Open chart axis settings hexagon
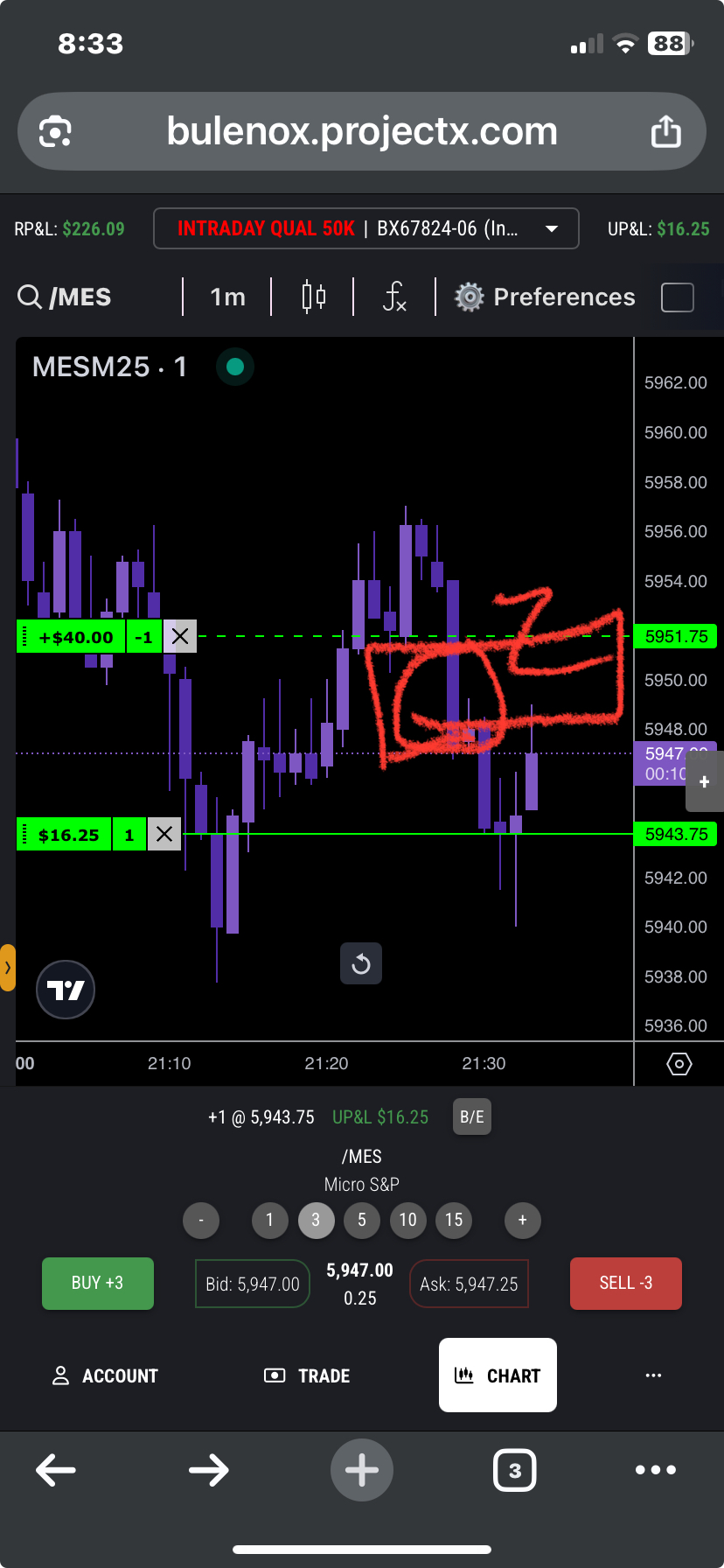This screenshot has height=1568, width=724. 679,1064
